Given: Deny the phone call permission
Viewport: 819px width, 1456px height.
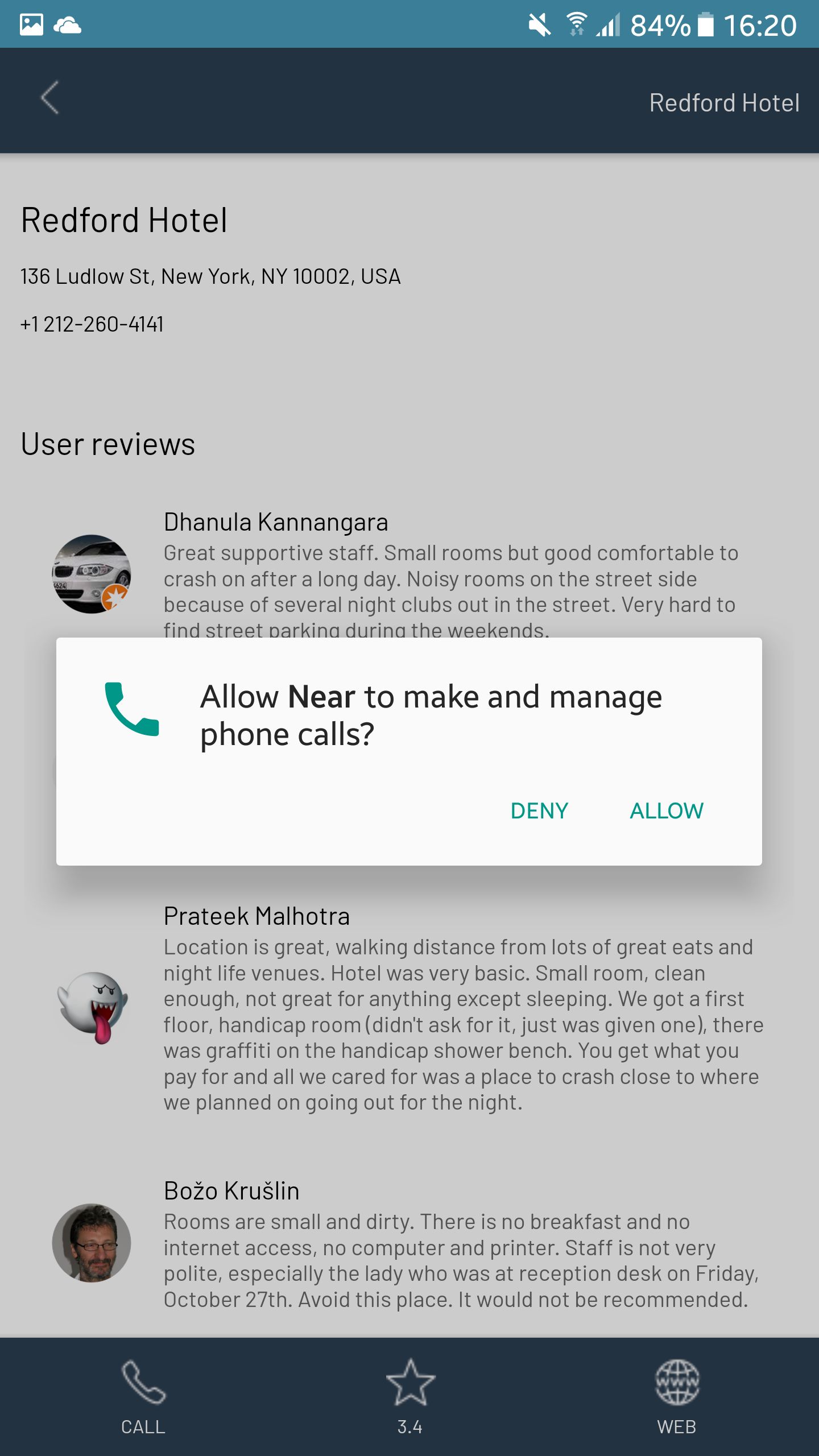Looking at the screenshot, I should pyautogui.click(x=539, y=810).
